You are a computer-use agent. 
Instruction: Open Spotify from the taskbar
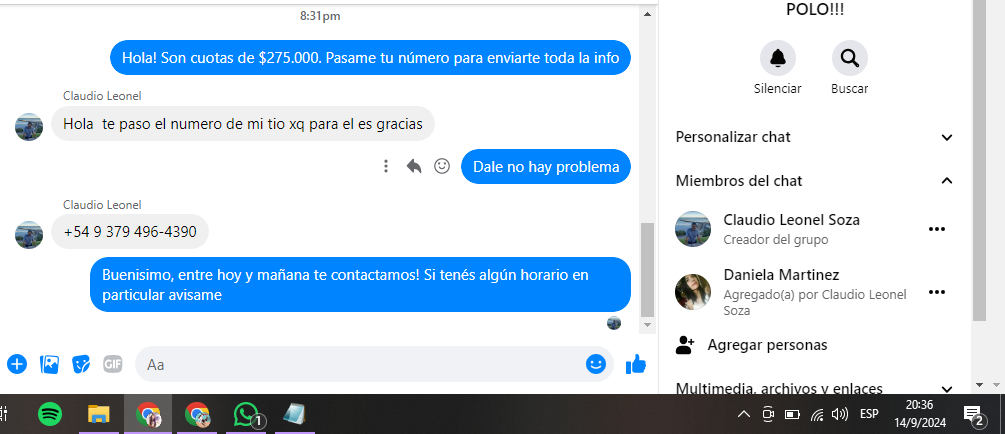click(50, 414)
